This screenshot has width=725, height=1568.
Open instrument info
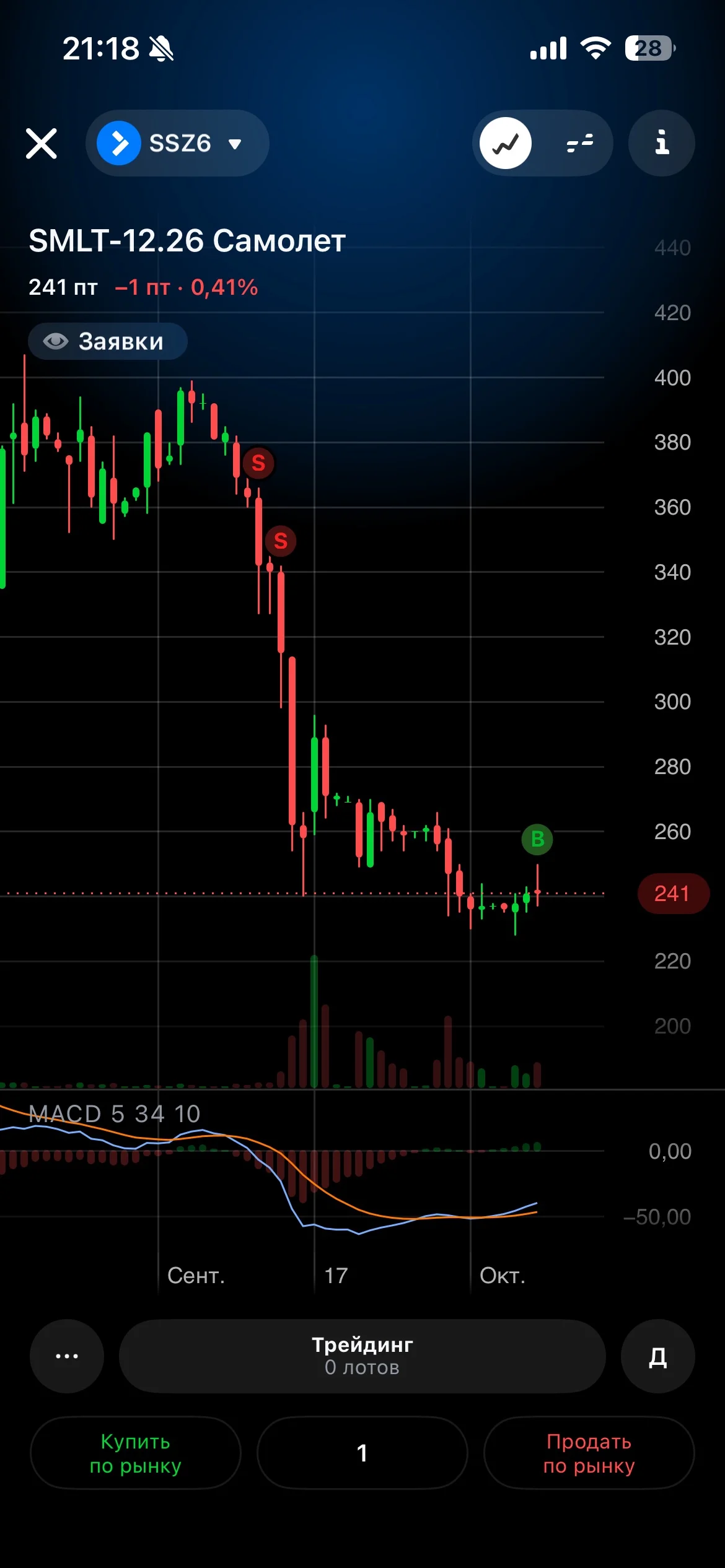click(662, 143)
